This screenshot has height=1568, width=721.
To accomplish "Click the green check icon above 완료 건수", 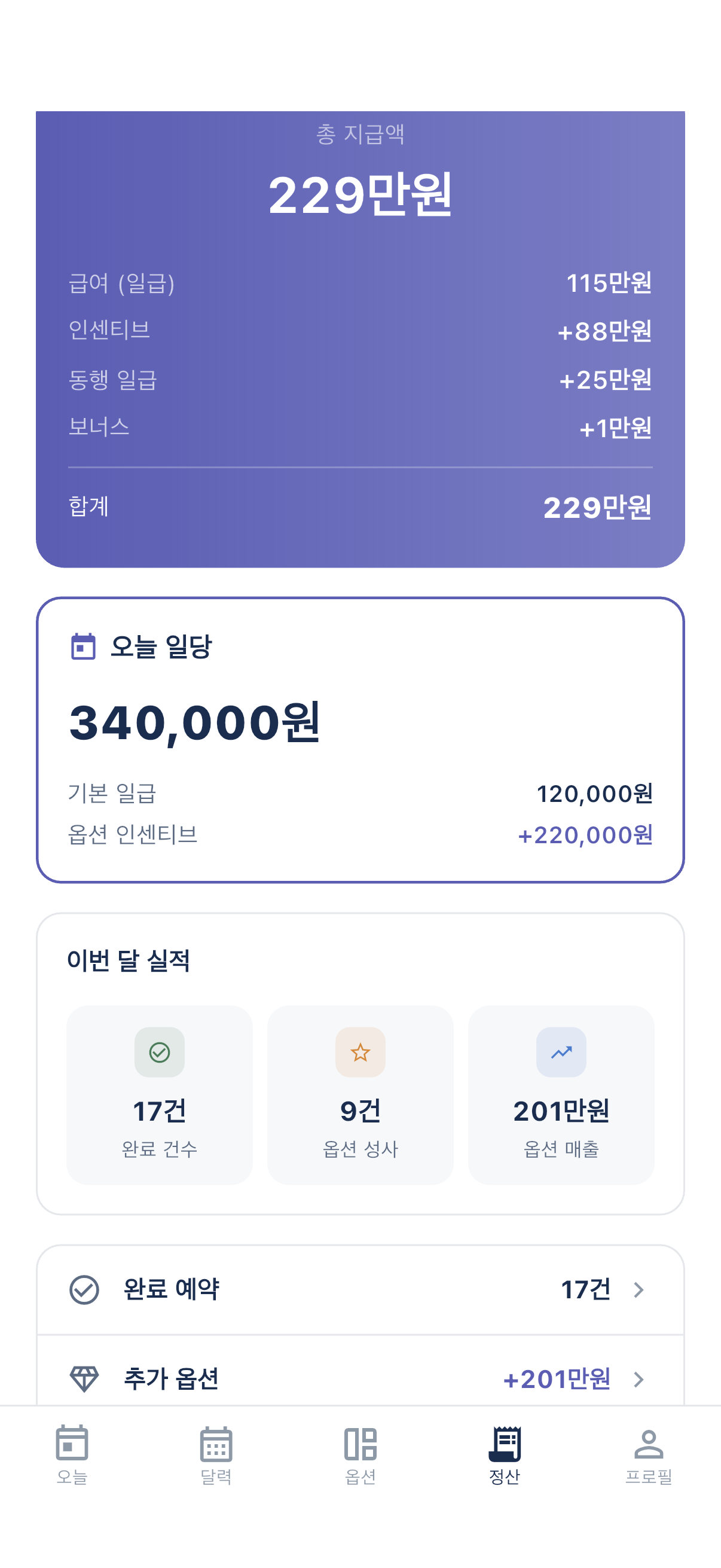I will click(x=160, y=1053).
